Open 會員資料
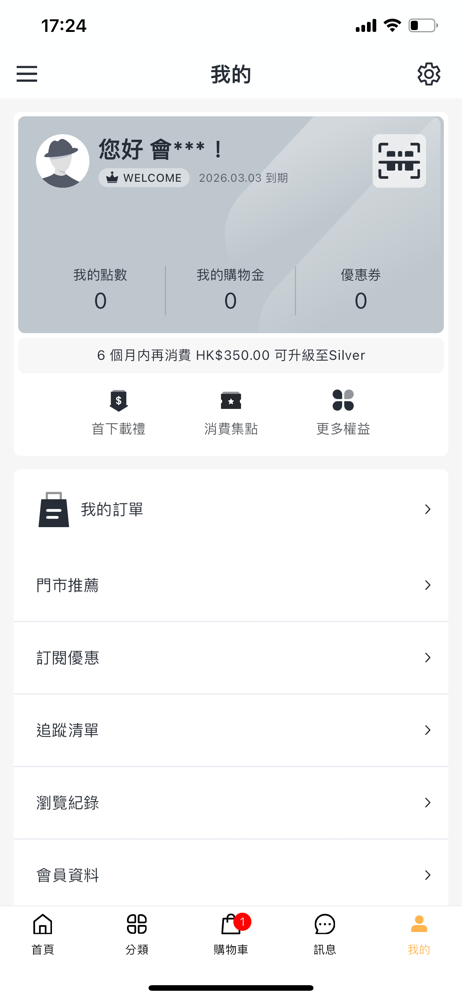462x1000 pixels. (231, 874)
